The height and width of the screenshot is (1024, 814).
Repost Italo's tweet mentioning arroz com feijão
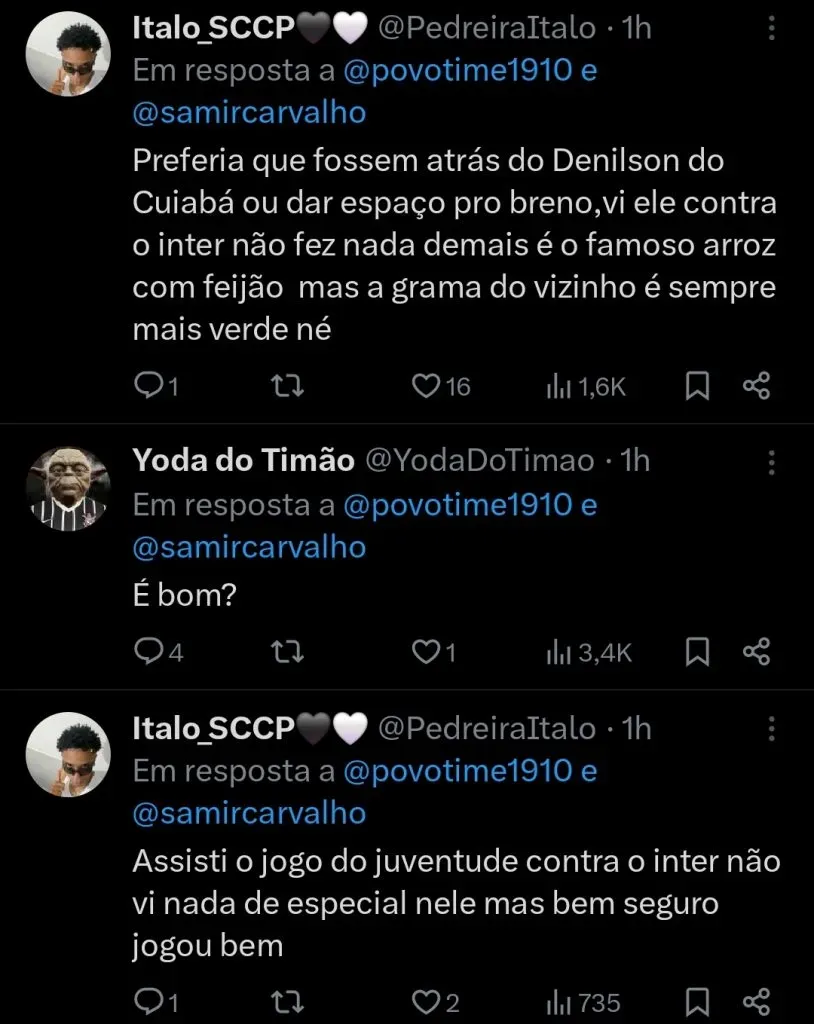point(288,386)
